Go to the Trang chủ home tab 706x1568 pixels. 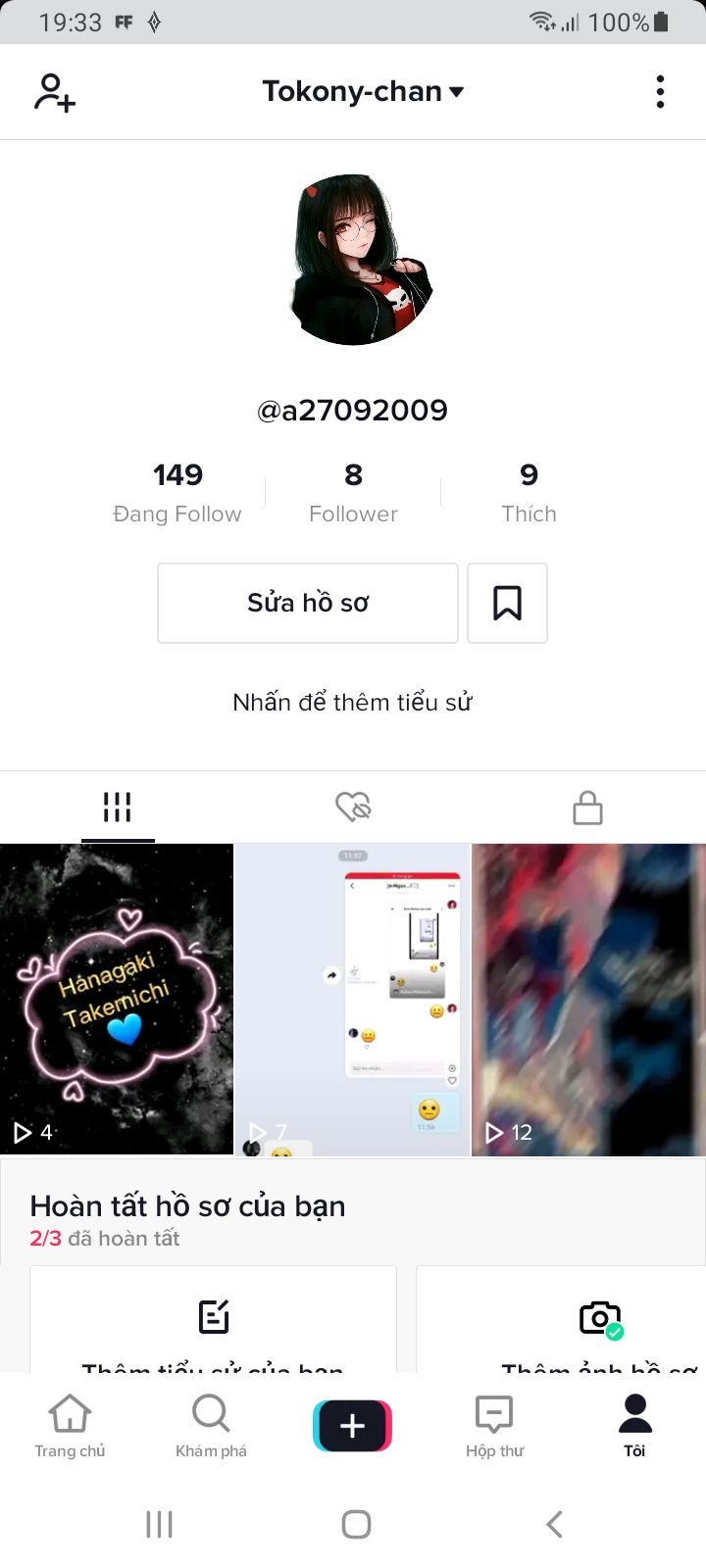[x=70, y=1426]
